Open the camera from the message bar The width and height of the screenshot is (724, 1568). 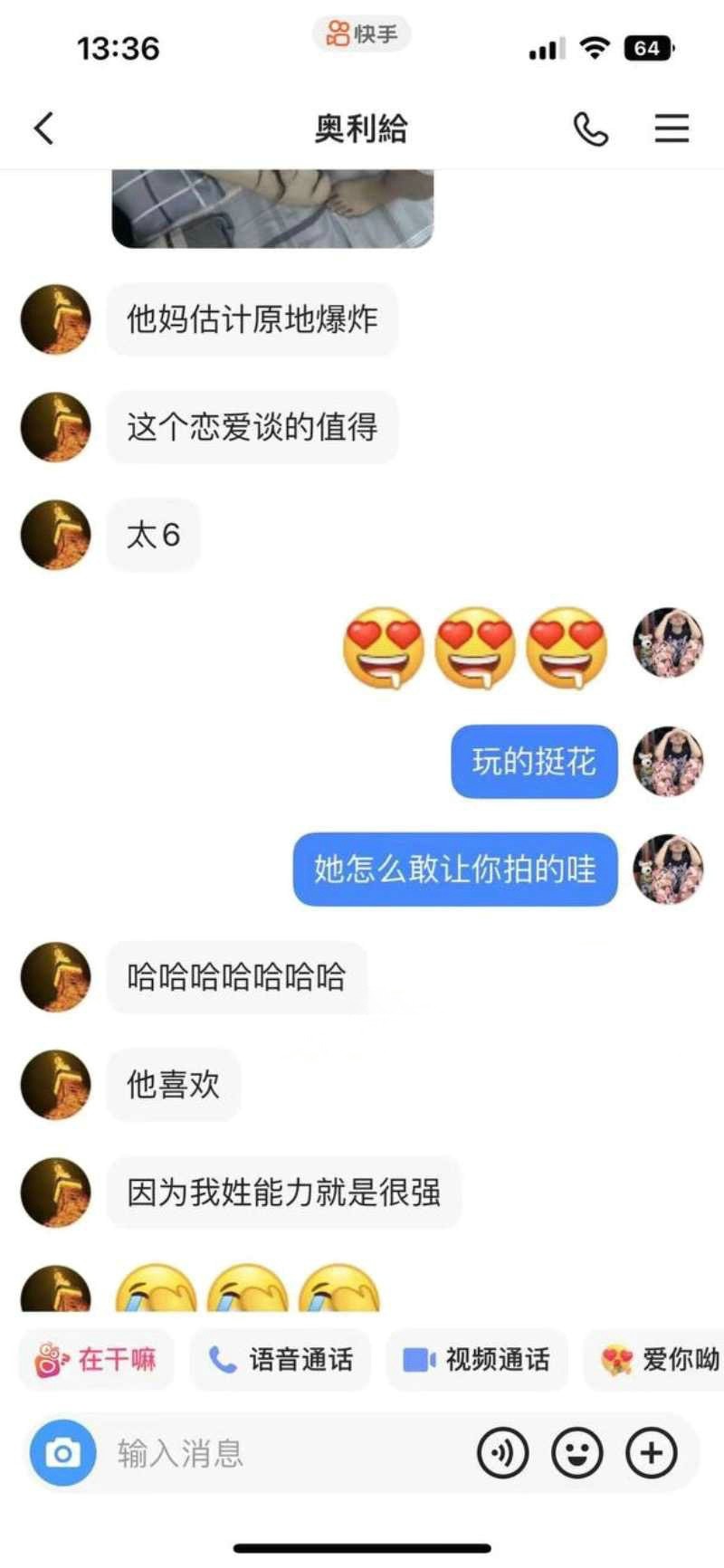coord(62,1454)
